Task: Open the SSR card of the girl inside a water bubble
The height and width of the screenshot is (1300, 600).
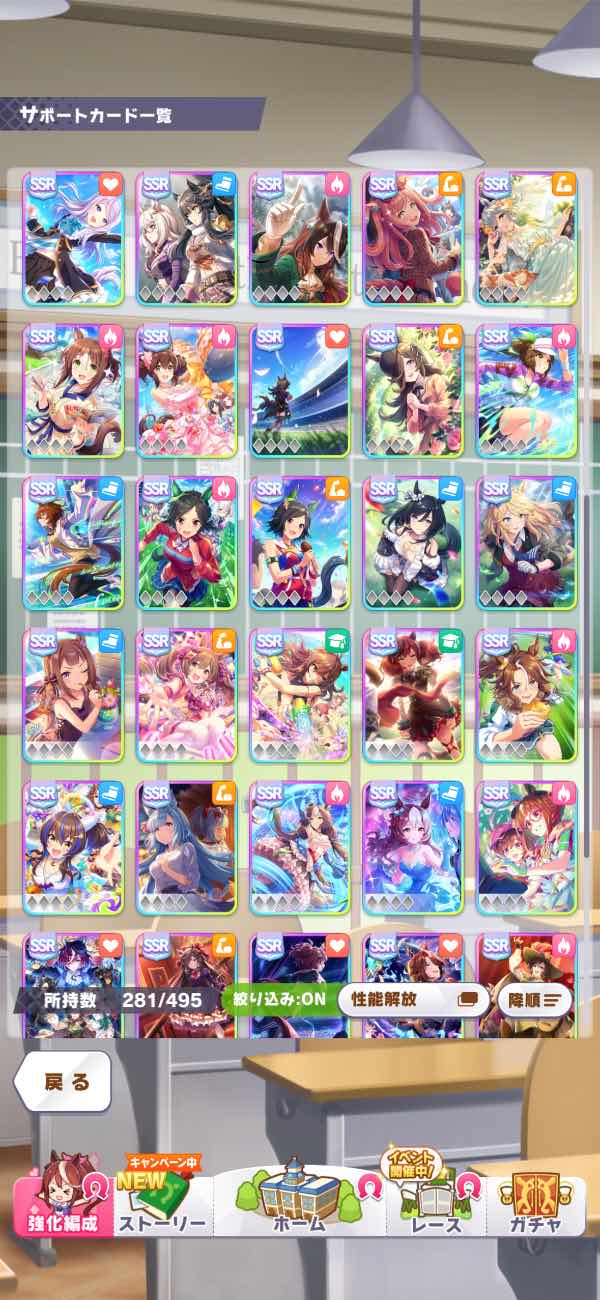Action: (x=300, y=847)
